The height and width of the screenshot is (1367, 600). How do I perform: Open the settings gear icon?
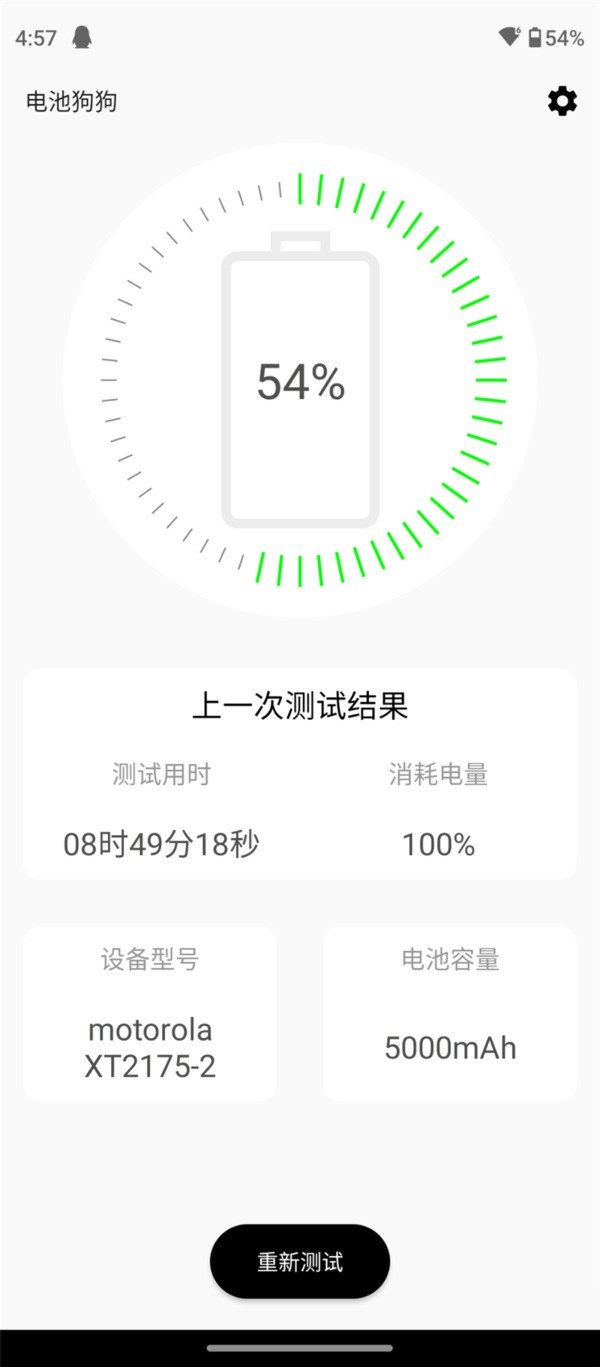pos(562,101)
